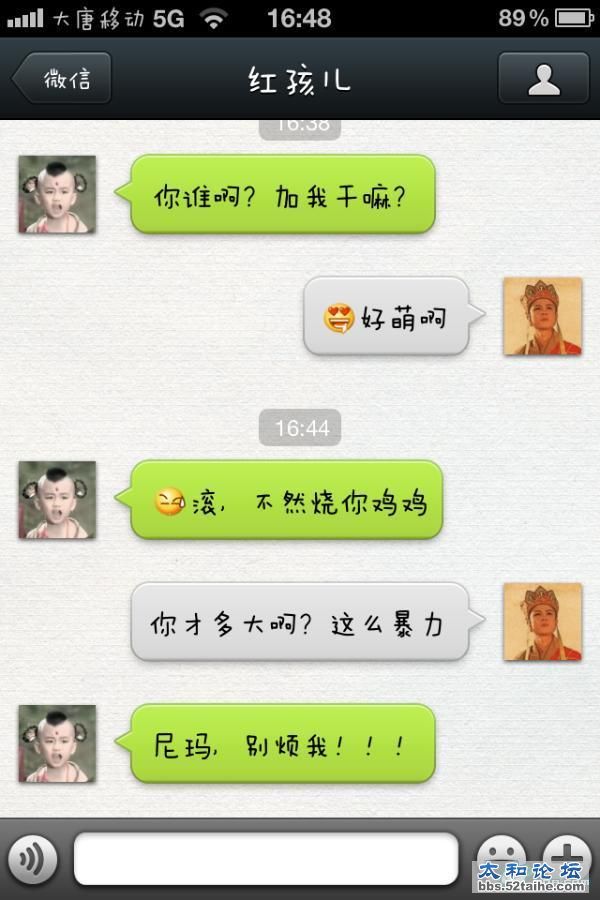Open avatar beside "你谁啊？加我干嘛？" message
This screenshot has width=600, height=900.
click(57, 194)
